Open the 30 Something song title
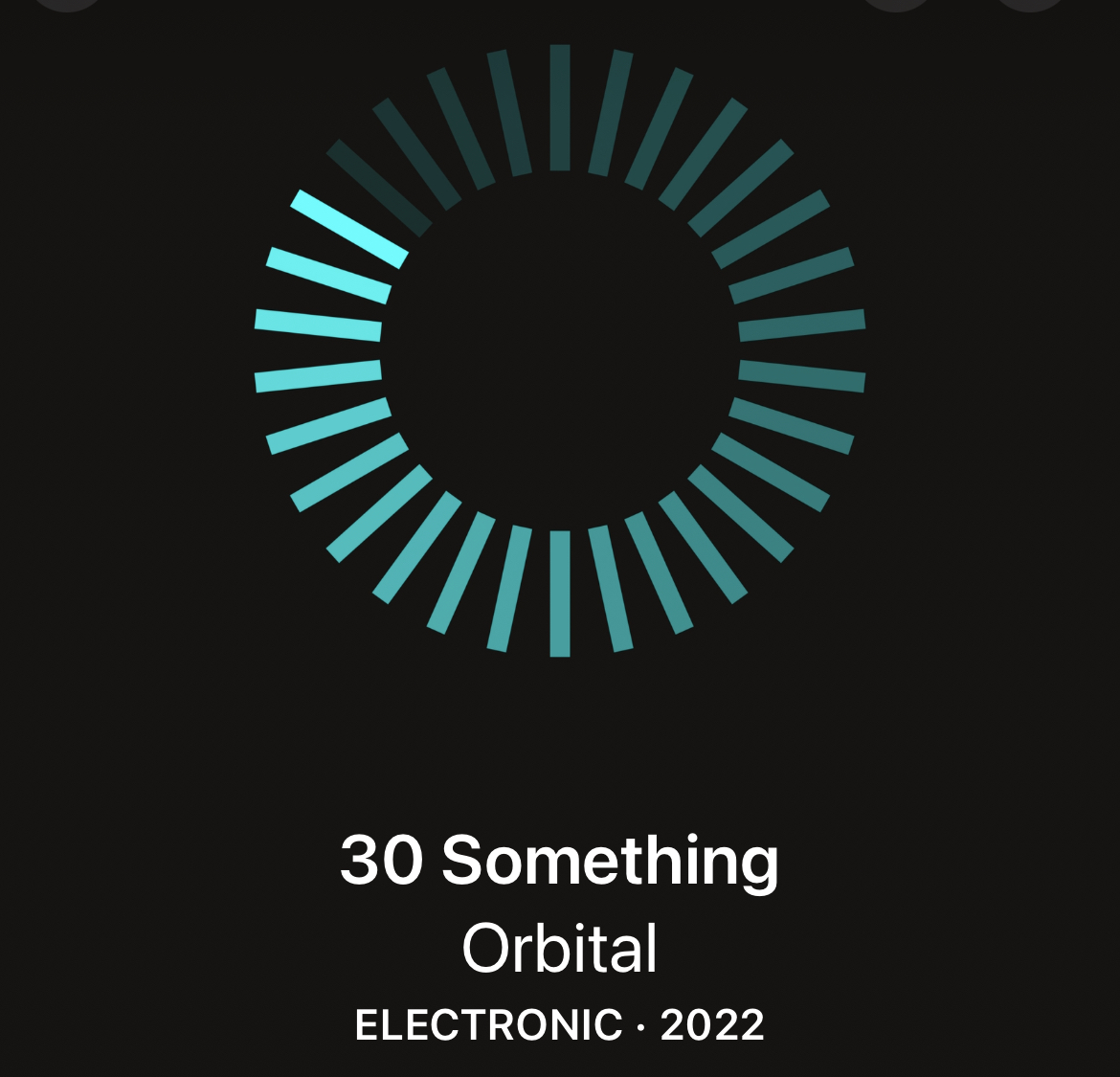The height and width of the screenshot is (1077, 1120). [x=559, y=860]
